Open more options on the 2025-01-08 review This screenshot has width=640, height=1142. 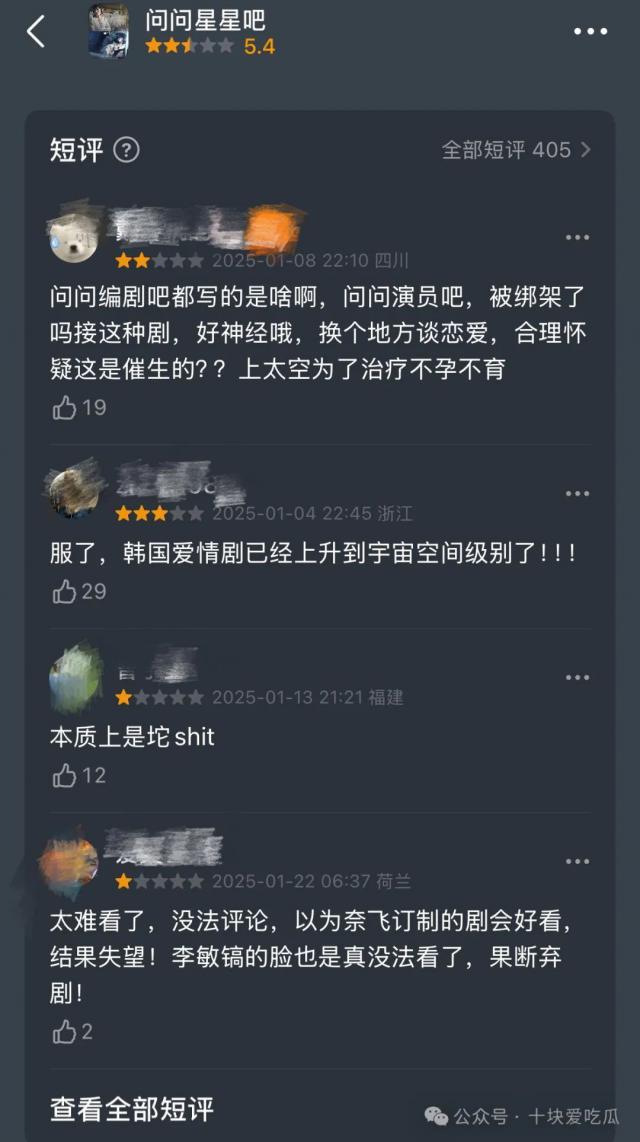click(577, 237)
